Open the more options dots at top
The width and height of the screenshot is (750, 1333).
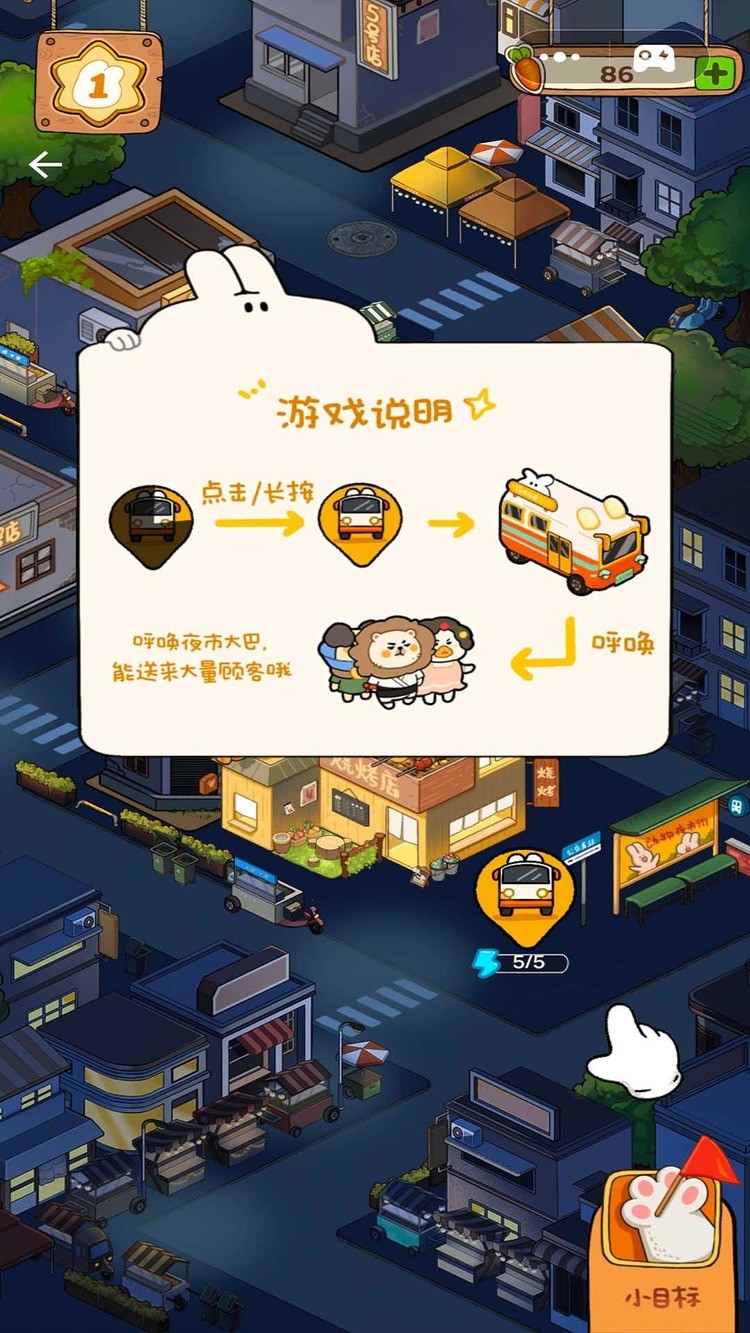coord(561,57)
